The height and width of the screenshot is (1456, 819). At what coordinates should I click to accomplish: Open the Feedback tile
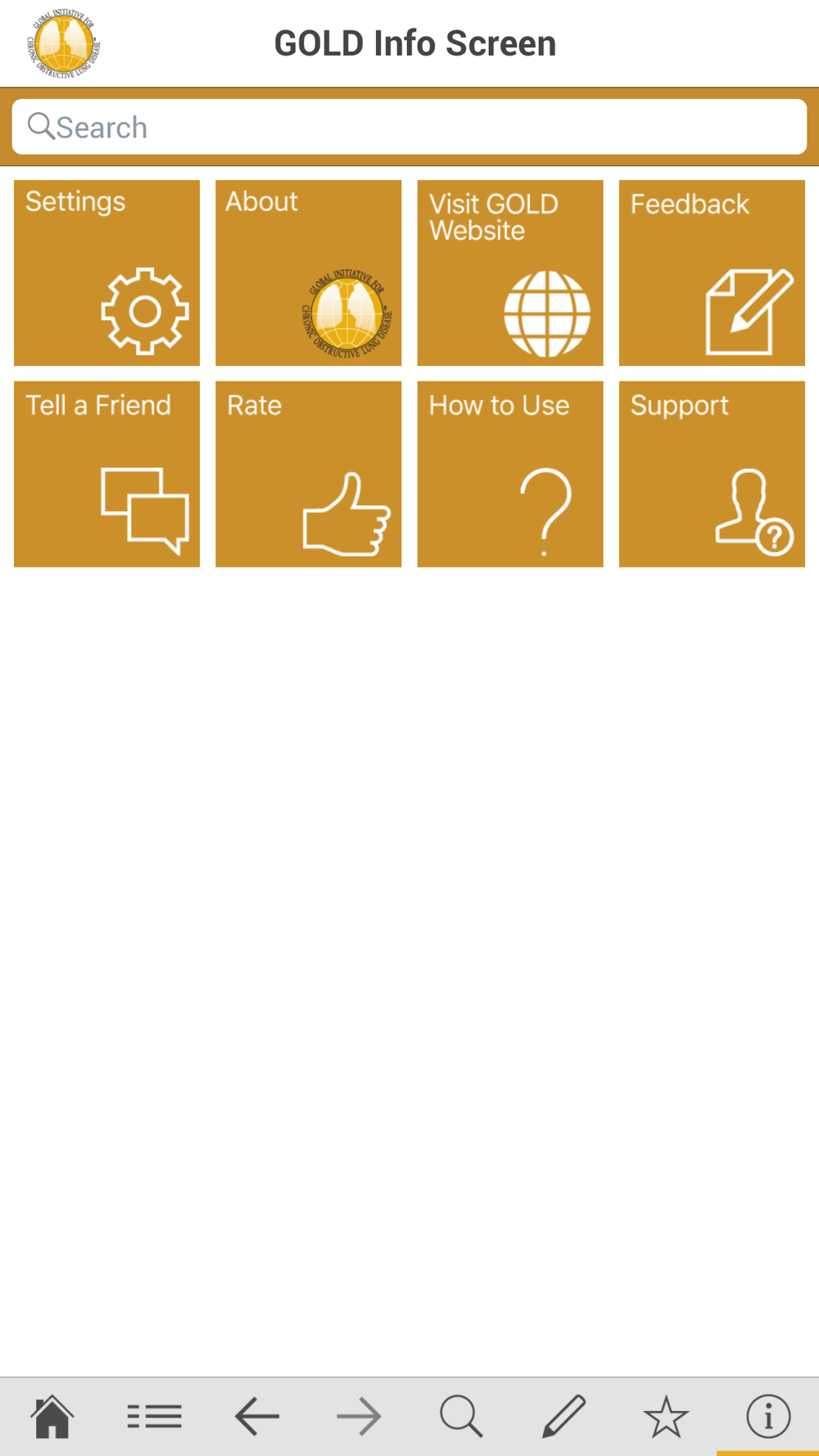point(711,273)
